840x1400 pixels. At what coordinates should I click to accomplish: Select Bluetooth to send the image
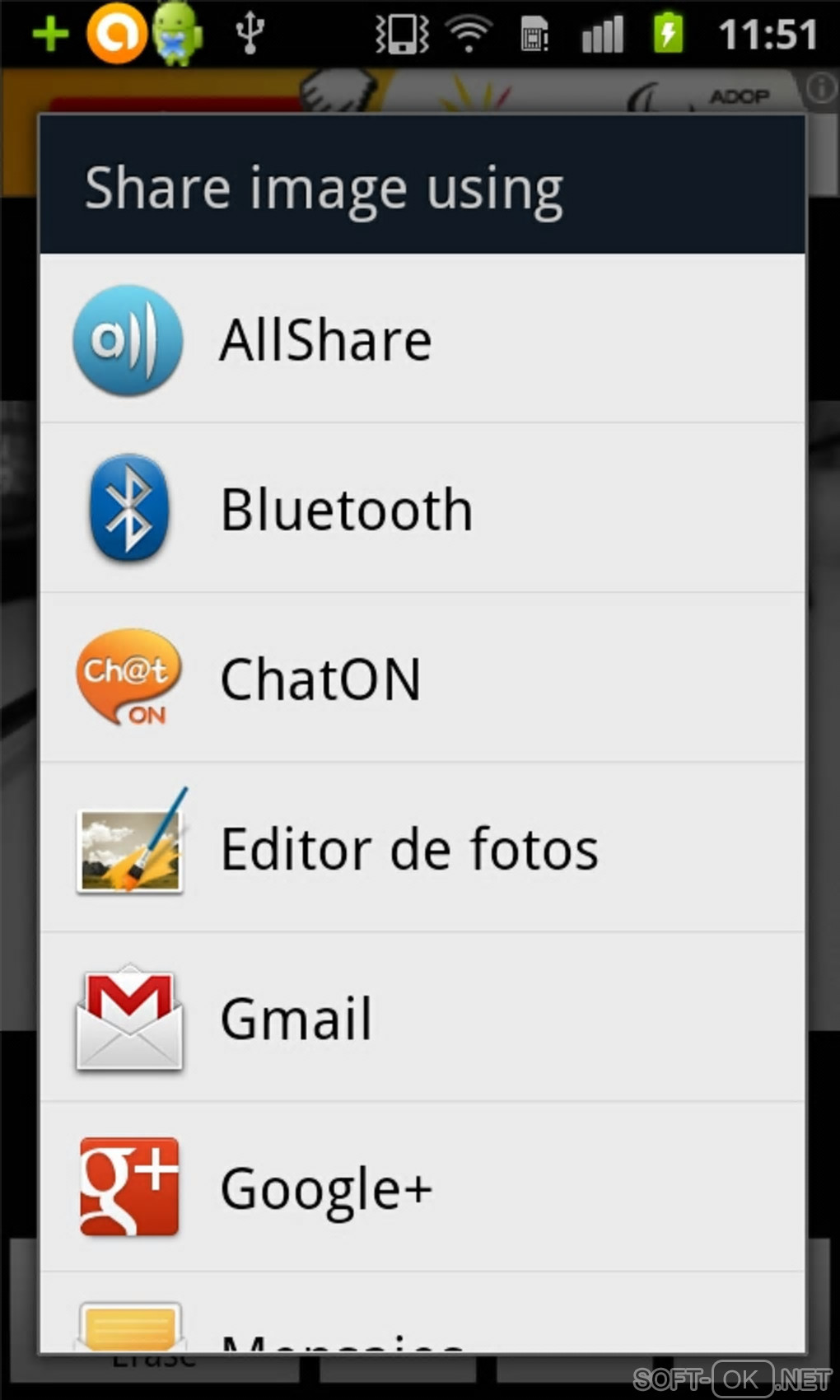click(420, 509)
